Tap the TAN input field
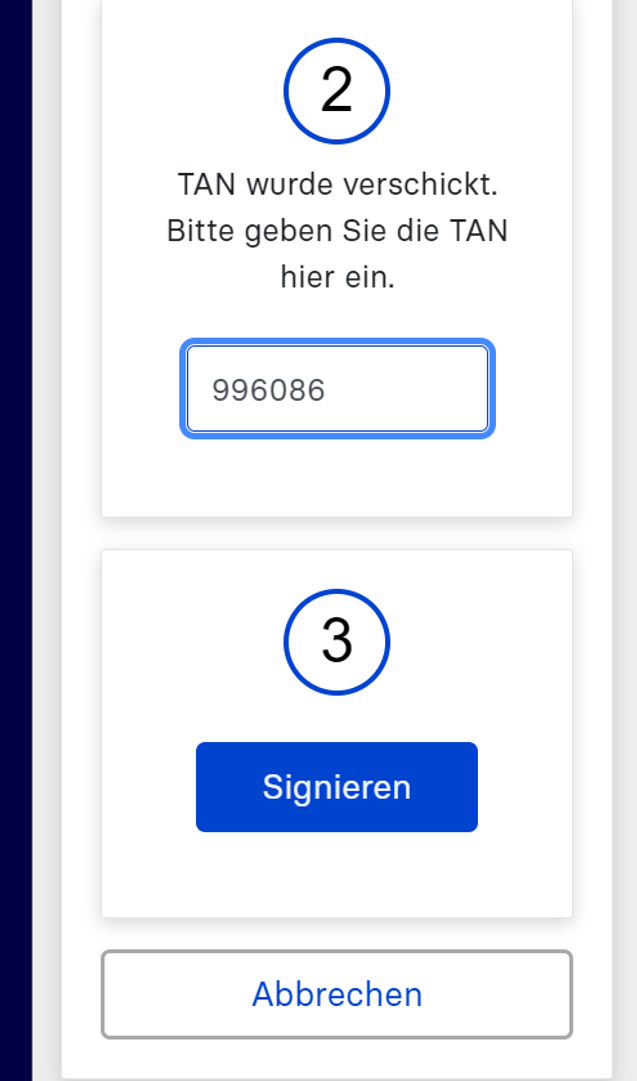The height and width of the screenshot is (1081, 637). click(337, 389)
